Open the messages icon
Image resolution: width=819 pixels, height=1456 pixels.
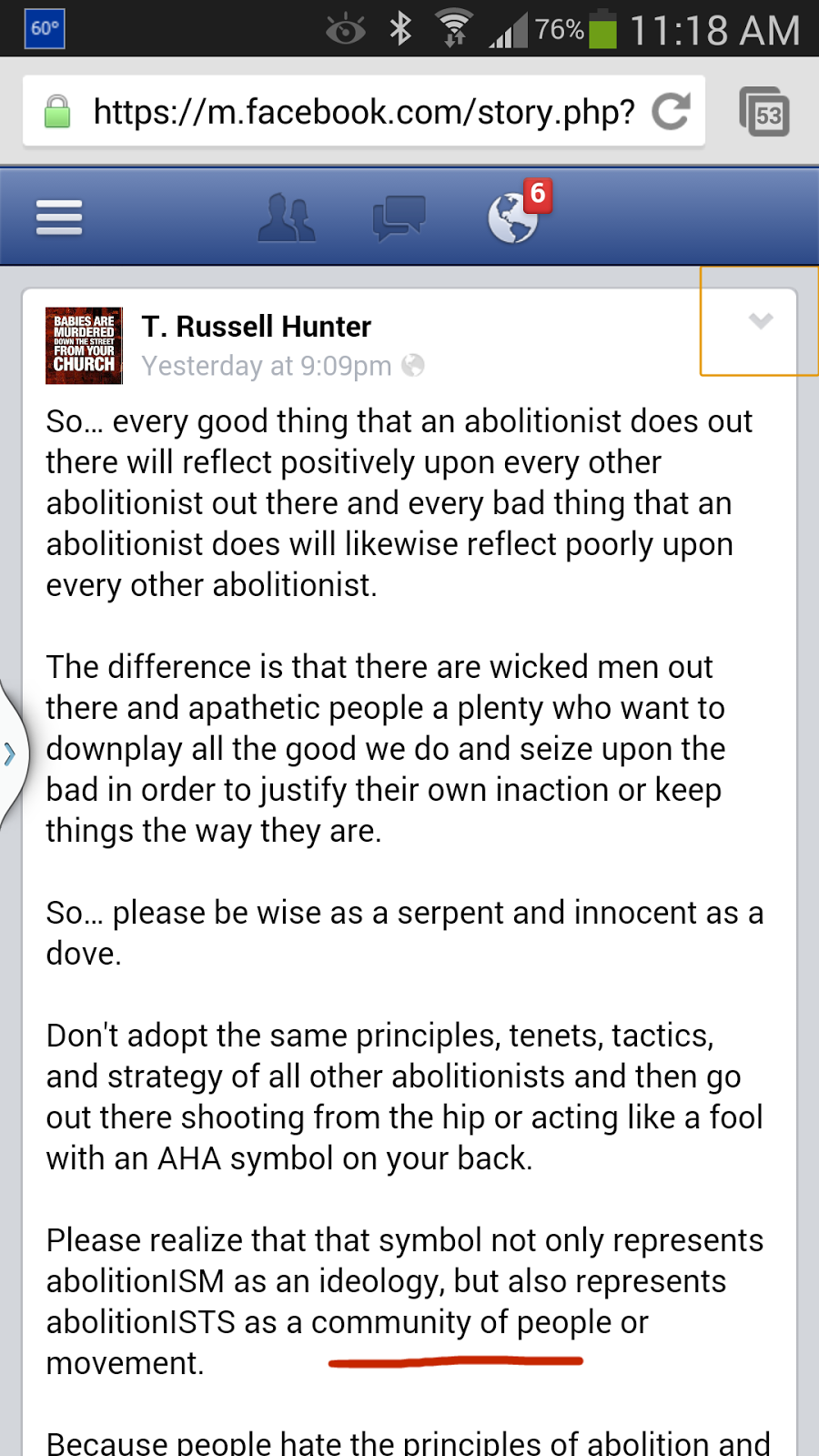click(x=399, y=218)
